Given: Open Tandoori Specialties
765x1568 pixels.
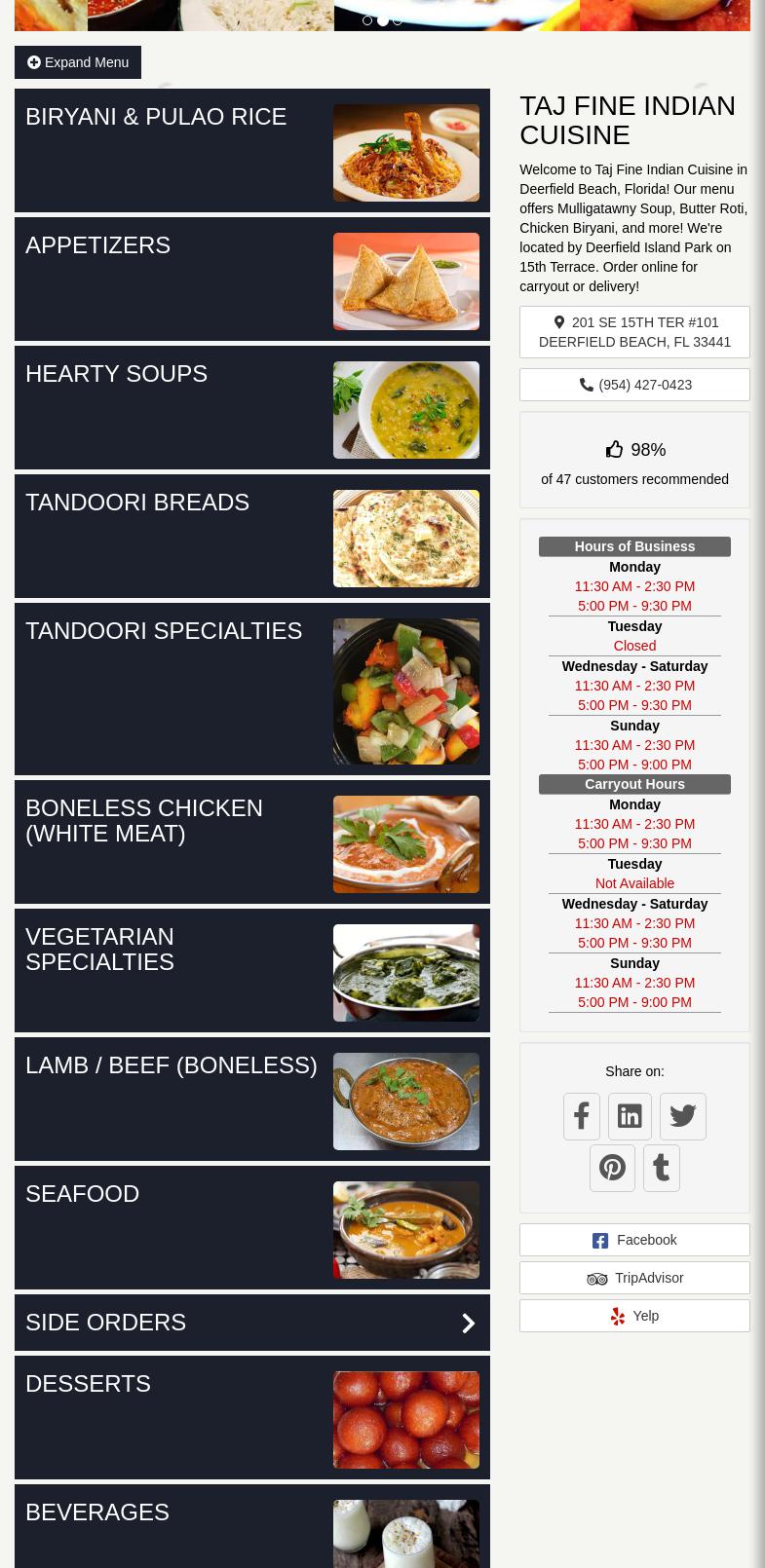Looking at the screenshot, I should pos(252,690).
